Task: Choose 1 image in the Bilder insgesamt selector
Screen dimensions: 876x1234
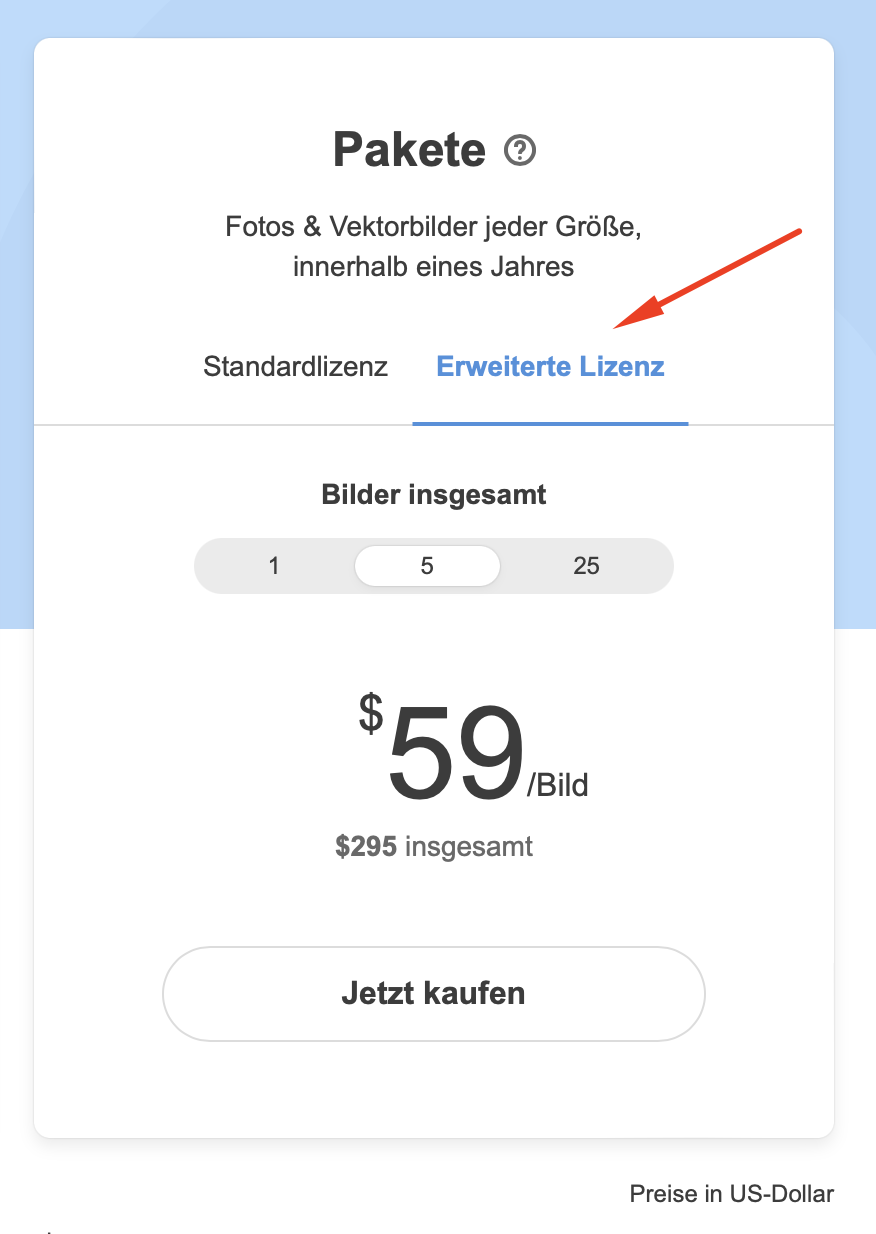Action: tap(274, 565)
